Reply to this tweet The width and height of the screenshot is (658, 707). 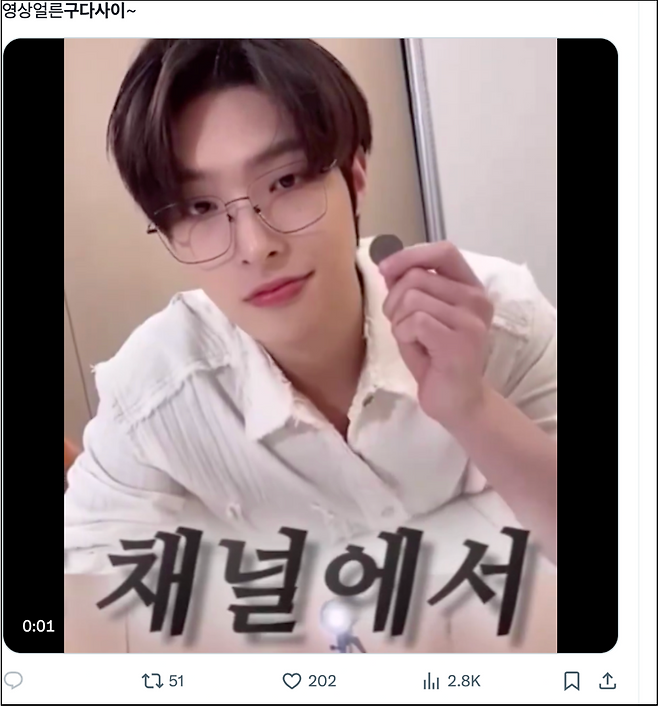[x=13, y=681]
